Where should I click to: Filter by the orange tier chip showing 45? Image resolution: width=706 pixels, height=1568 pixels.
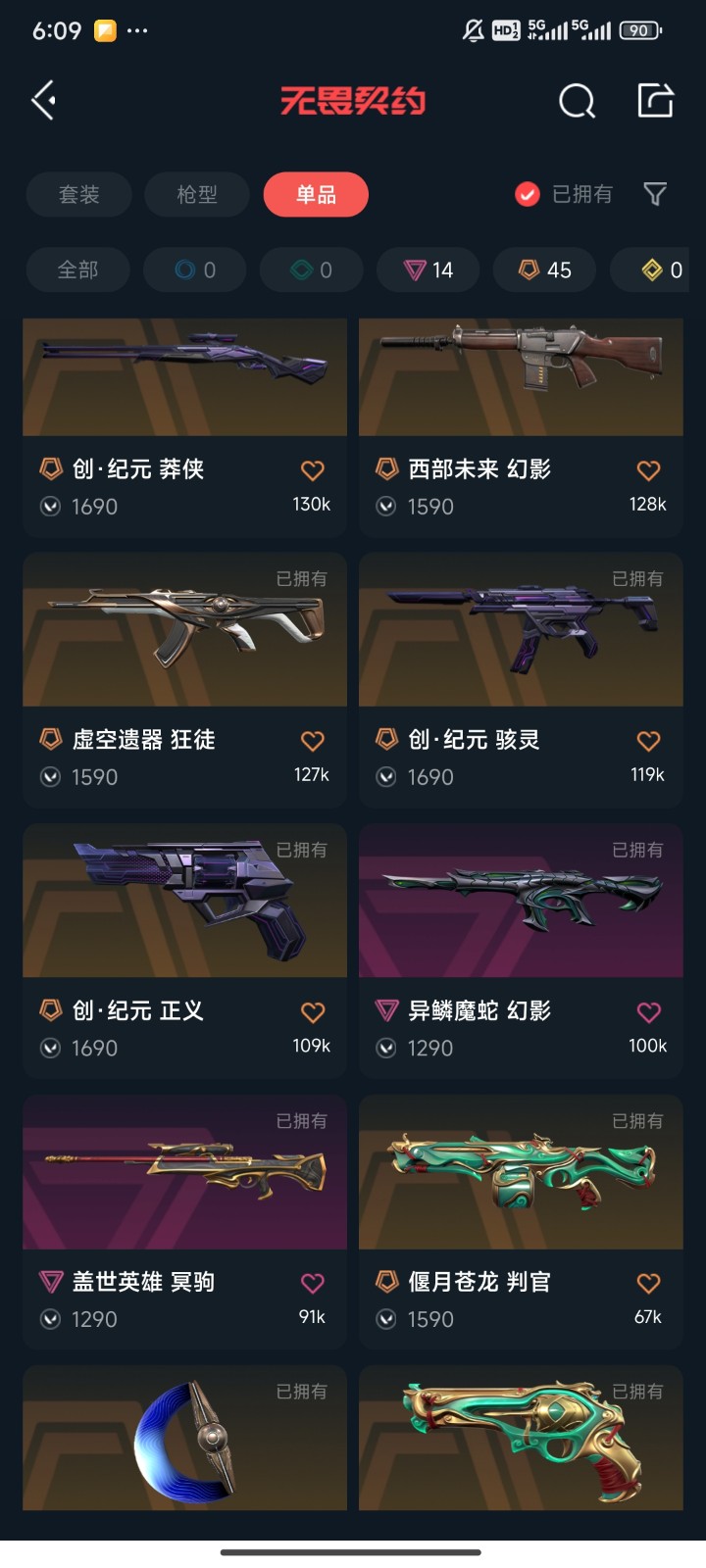545,269
